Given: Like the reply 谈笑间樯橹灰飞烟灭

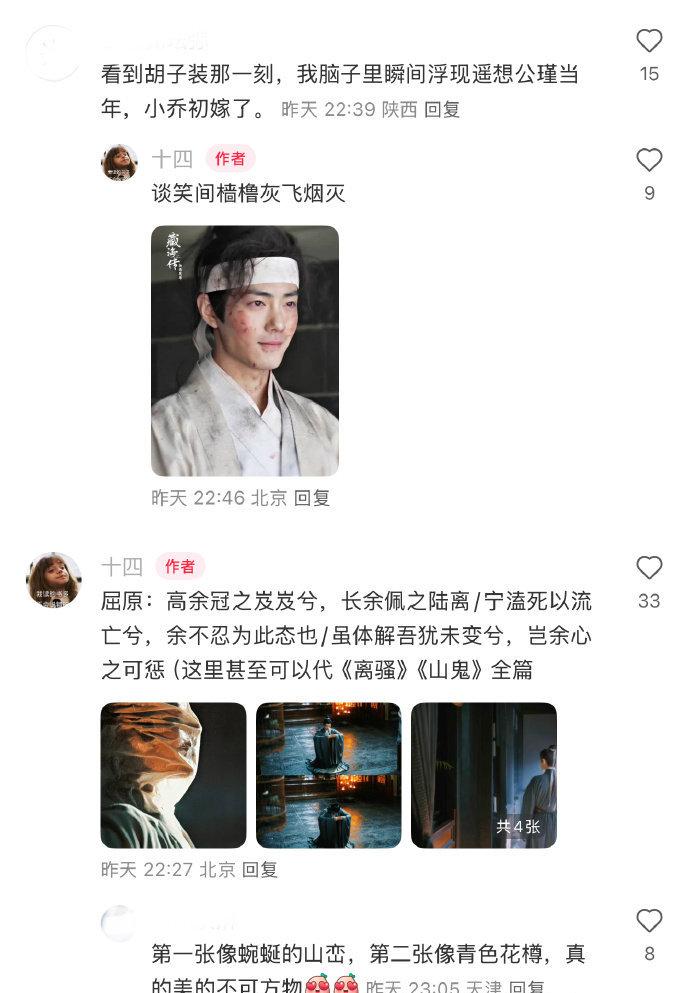Looking at the screenshot, I should tap(649, 160).
